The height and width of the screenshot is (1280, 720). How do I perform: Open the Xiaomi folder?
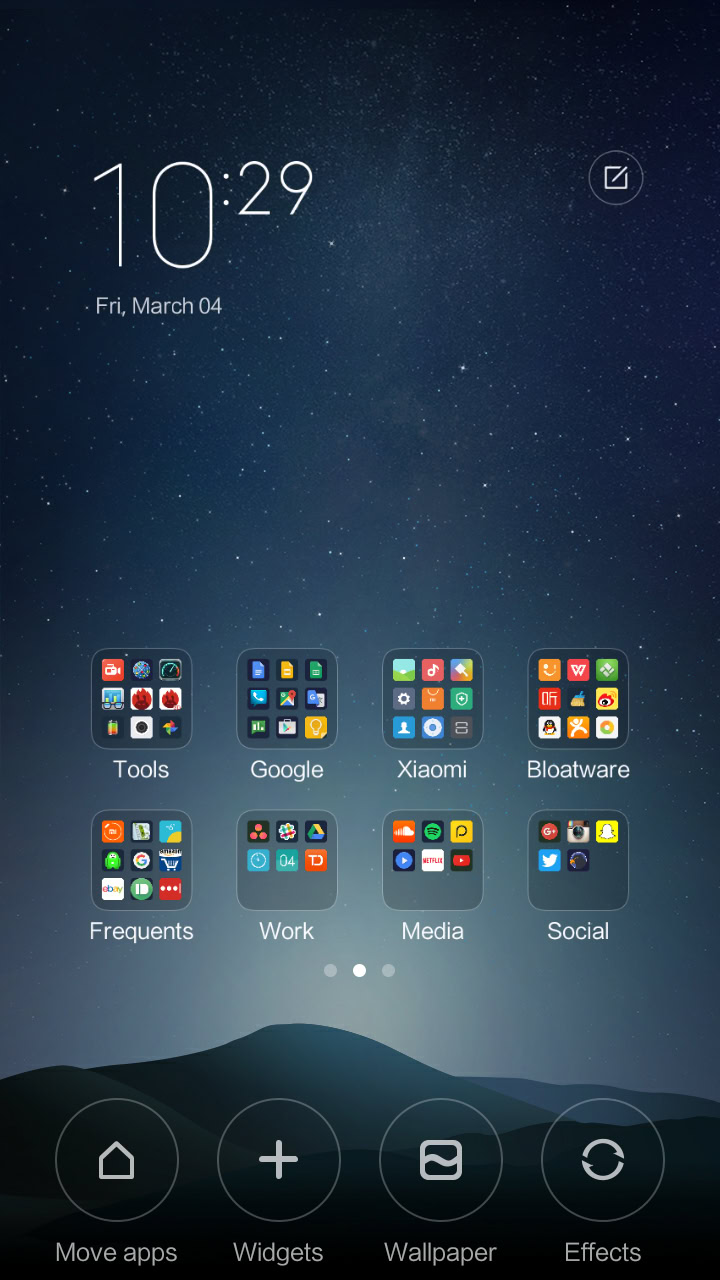433,699
